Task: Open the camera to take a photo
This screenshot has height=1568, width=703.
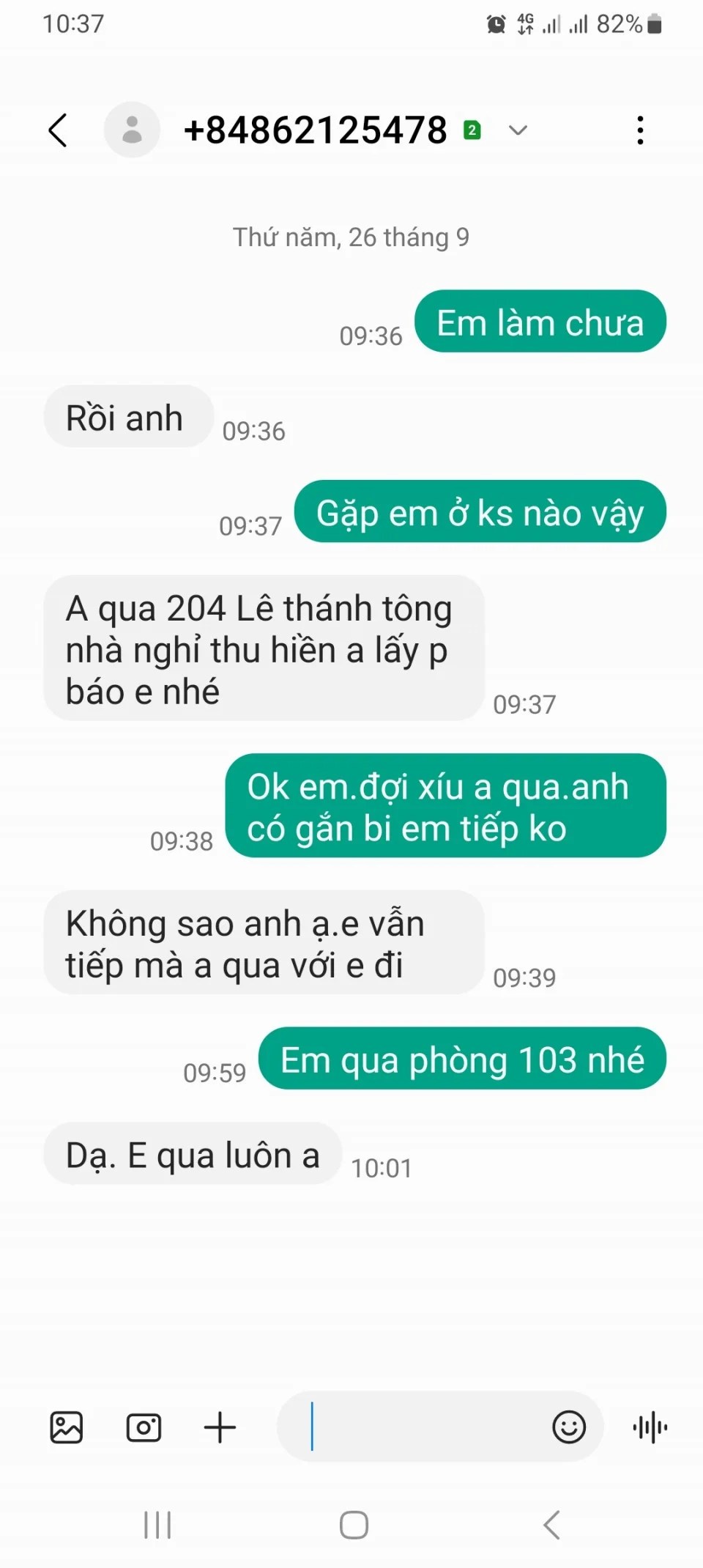Action: [144, 1427]
